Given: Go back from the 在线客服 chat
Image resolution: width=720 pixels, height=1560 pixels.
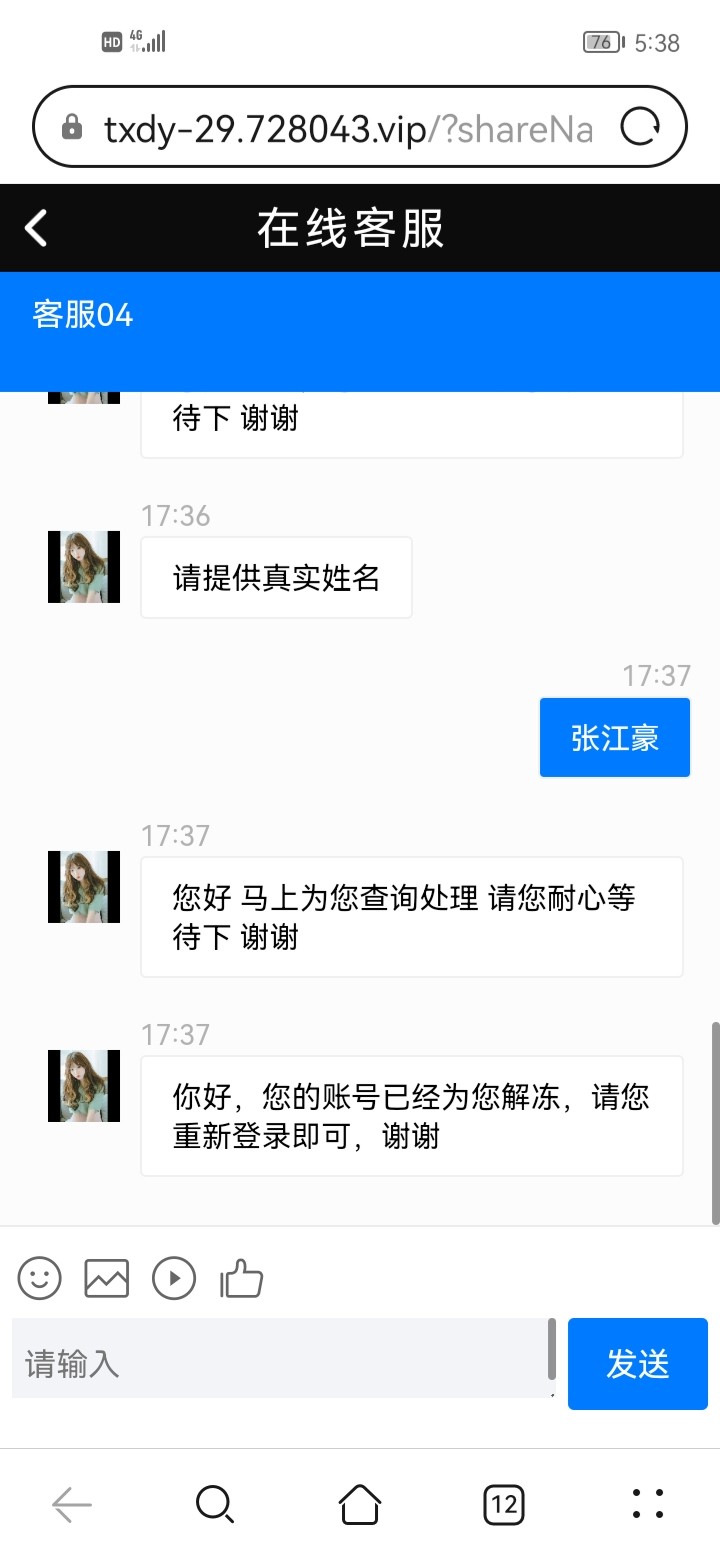Looking at the screenshot, I should [37, 228].
